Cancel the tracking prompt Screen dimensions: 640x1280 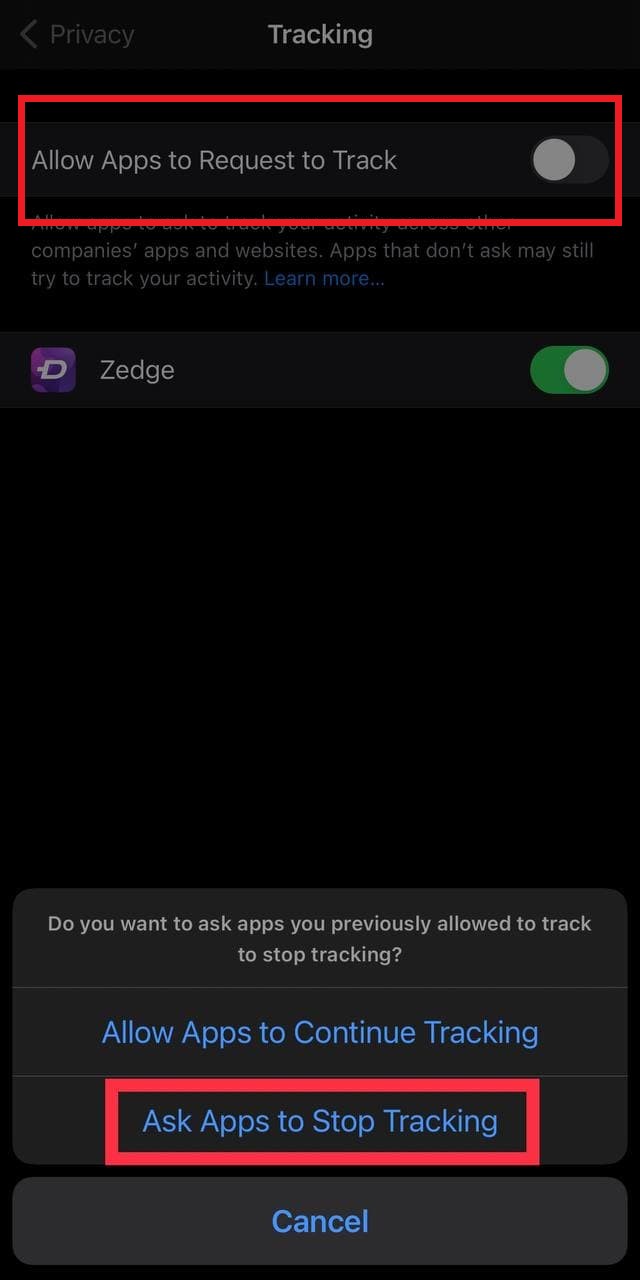click(x=320, y=1221)
